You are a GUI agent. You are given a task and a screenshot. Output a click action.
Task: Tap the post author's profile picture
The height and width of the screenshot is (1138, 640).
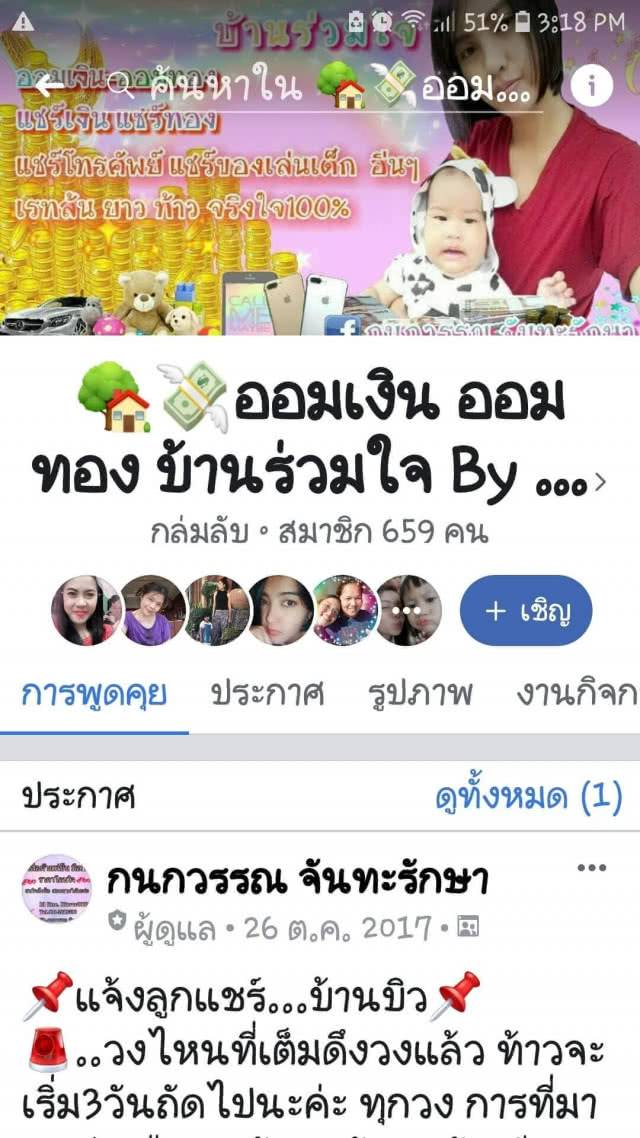pos(57,888)
